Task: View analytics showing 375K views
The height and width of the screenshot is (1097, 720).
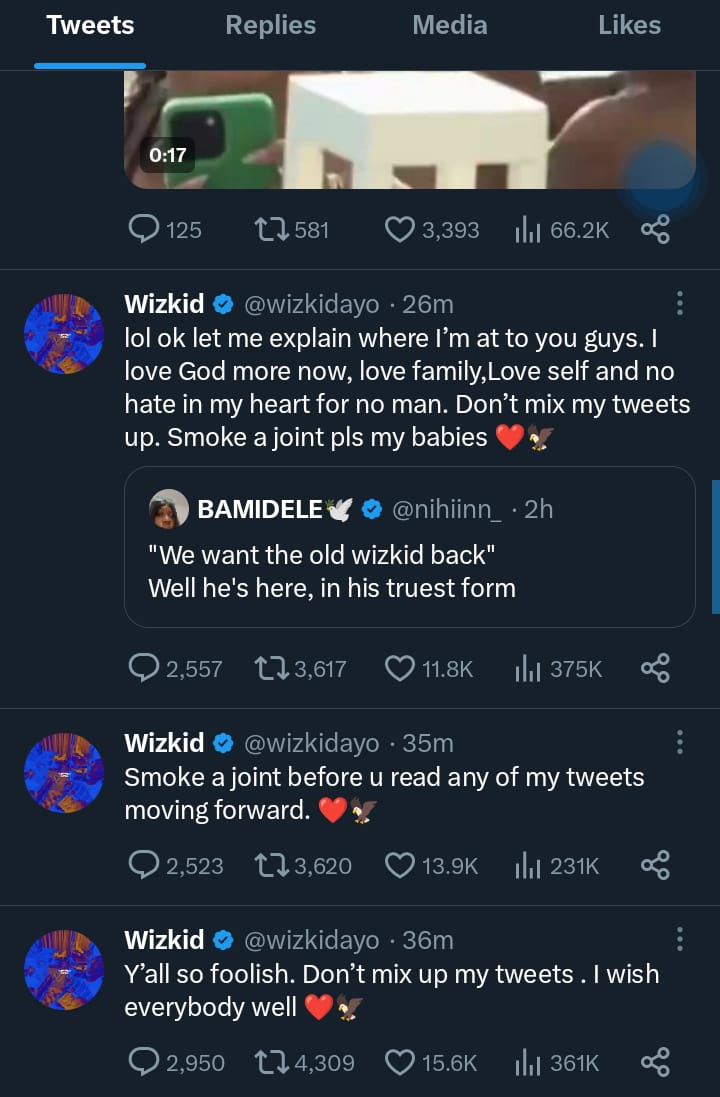Action: pos(528,668)
